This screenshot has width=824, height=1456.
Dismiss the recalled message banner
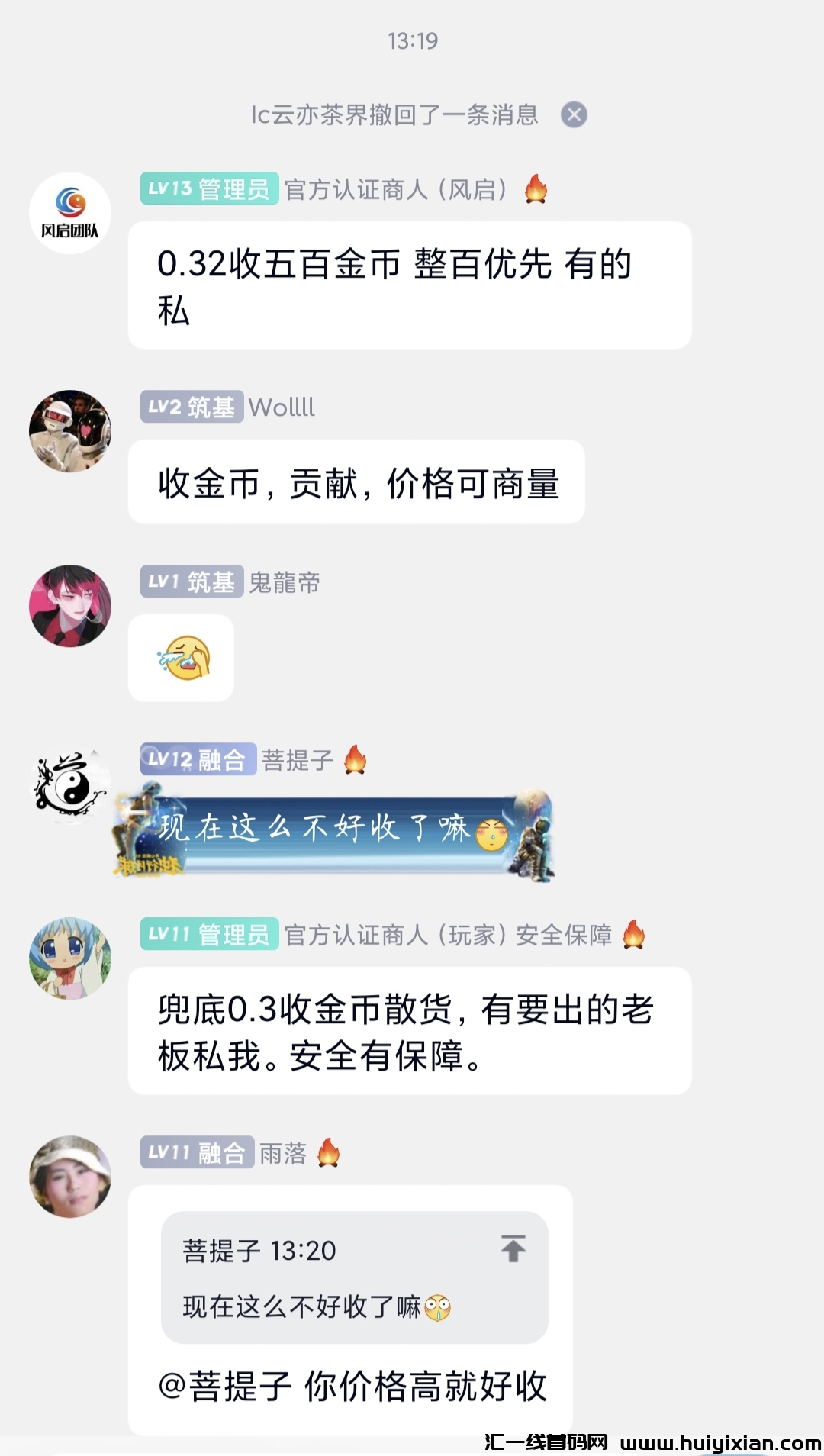pos(573,116)
